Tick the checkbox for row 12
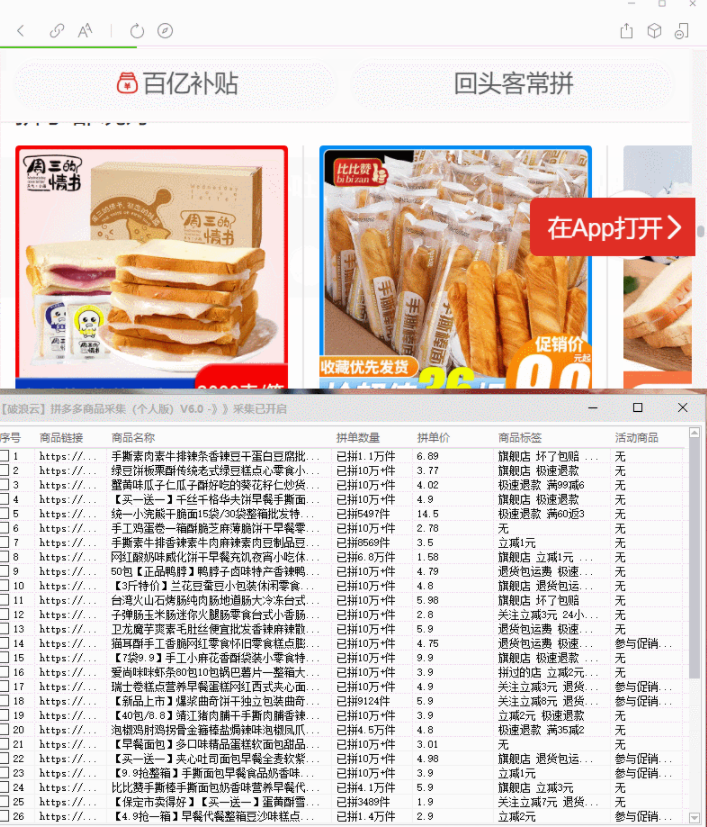Viewport: 707px width, 827px height. tap(5, 614)
